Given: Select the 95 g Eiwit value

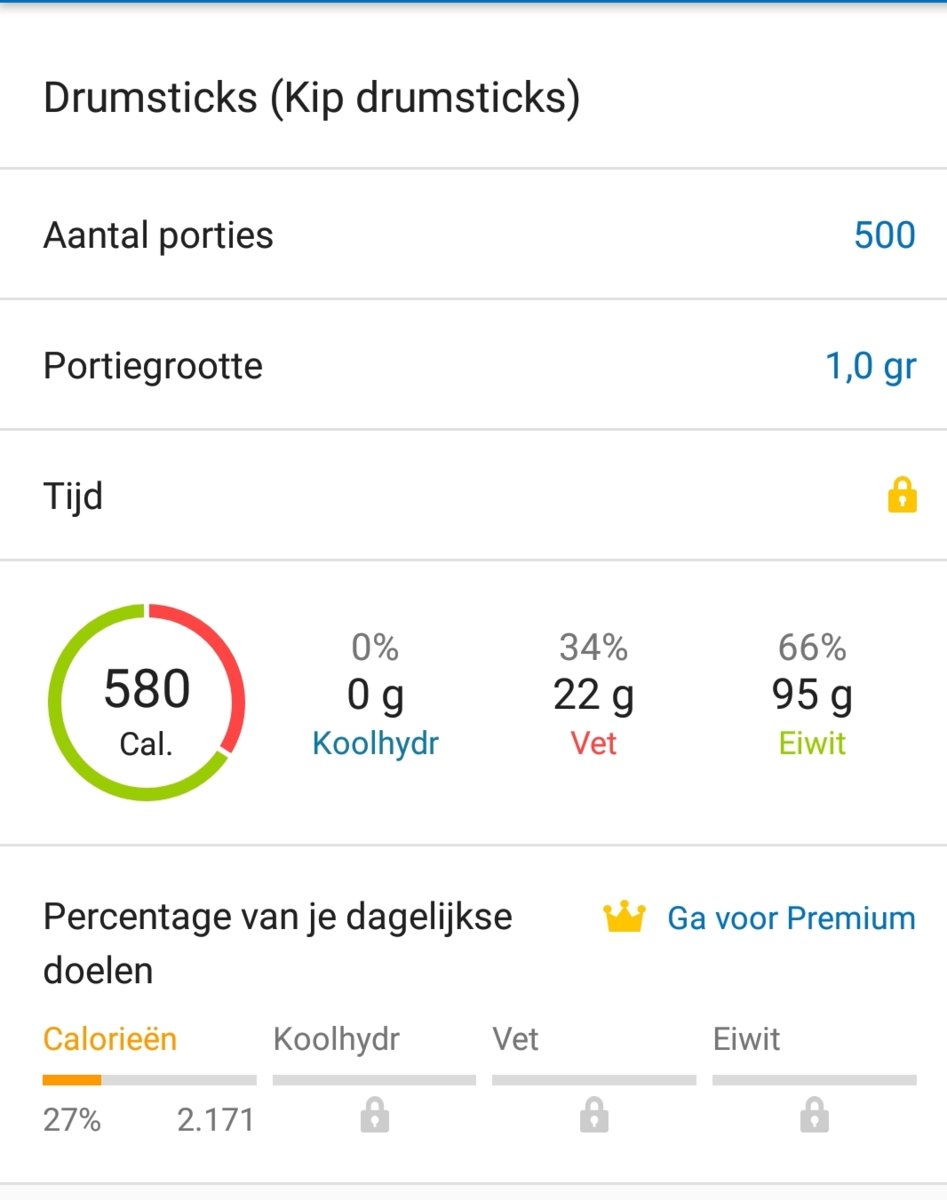Looking at the screenshot, I should [x=813, y=694].
